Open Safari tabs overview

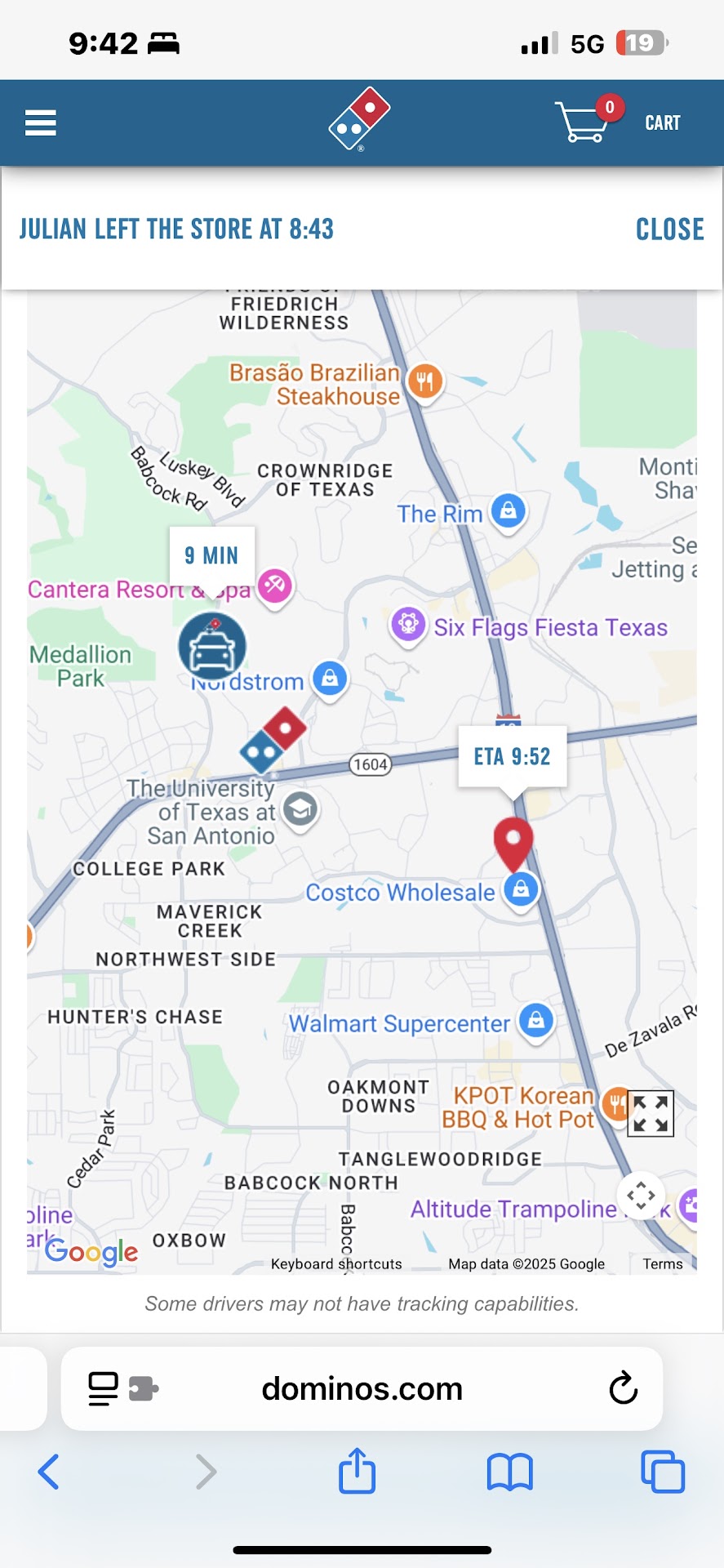tap(662, 1472)
